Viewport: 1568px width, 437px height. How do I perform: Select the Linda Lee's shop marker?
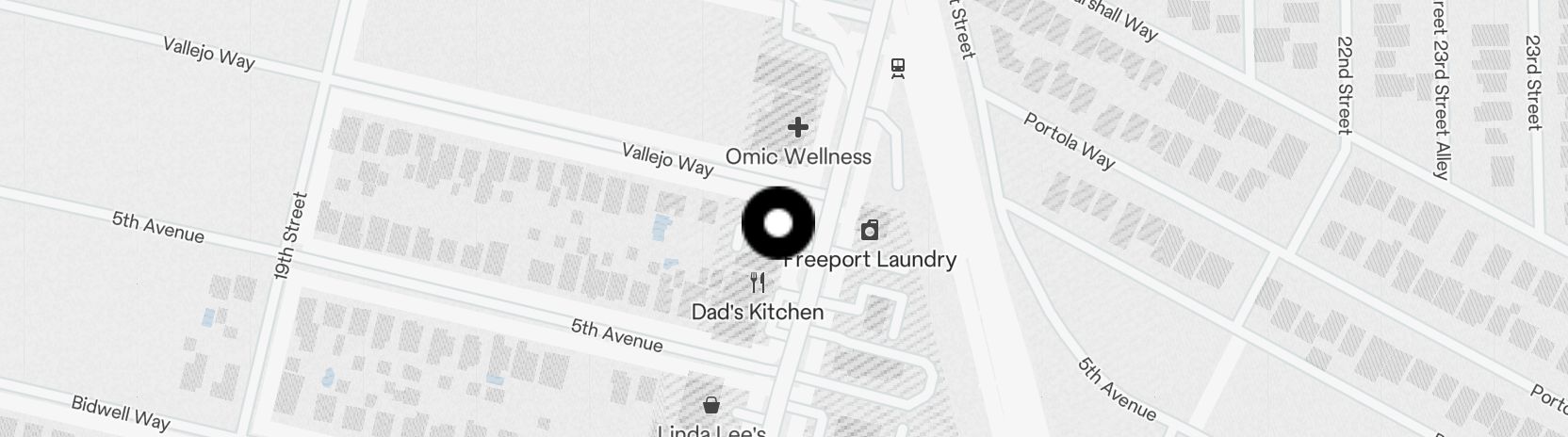pos(711,406)
